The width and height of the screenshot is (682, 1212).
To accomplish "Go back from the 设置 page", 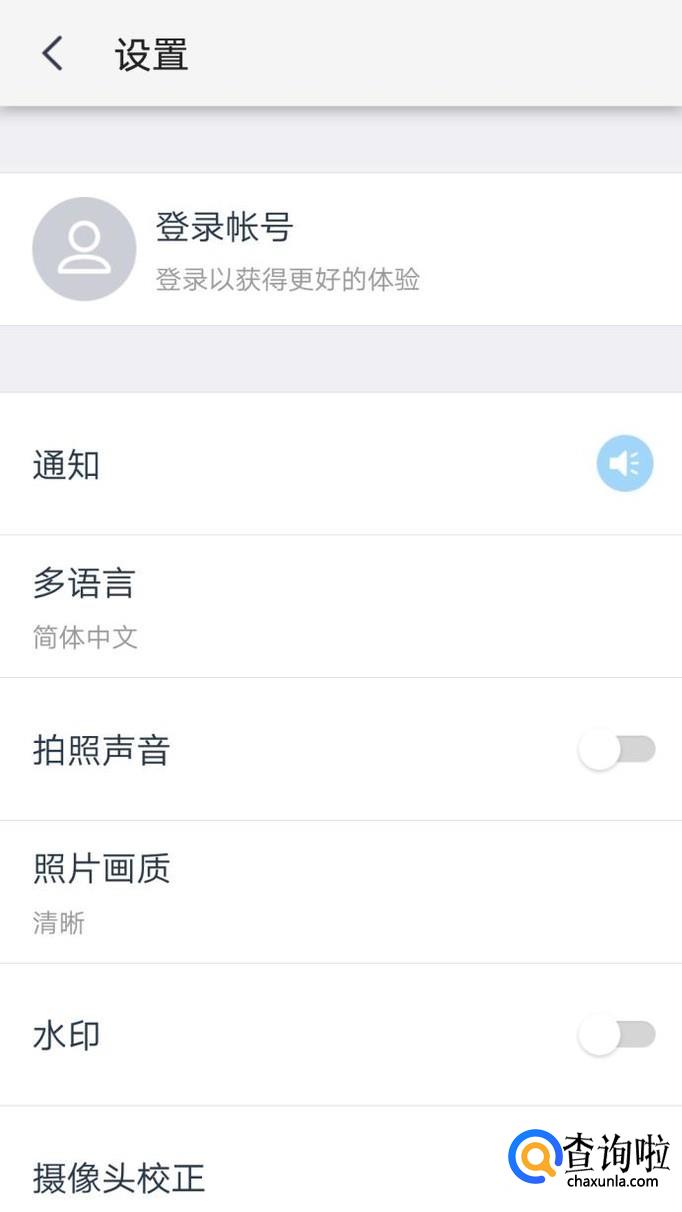I will tap(52, 53).
